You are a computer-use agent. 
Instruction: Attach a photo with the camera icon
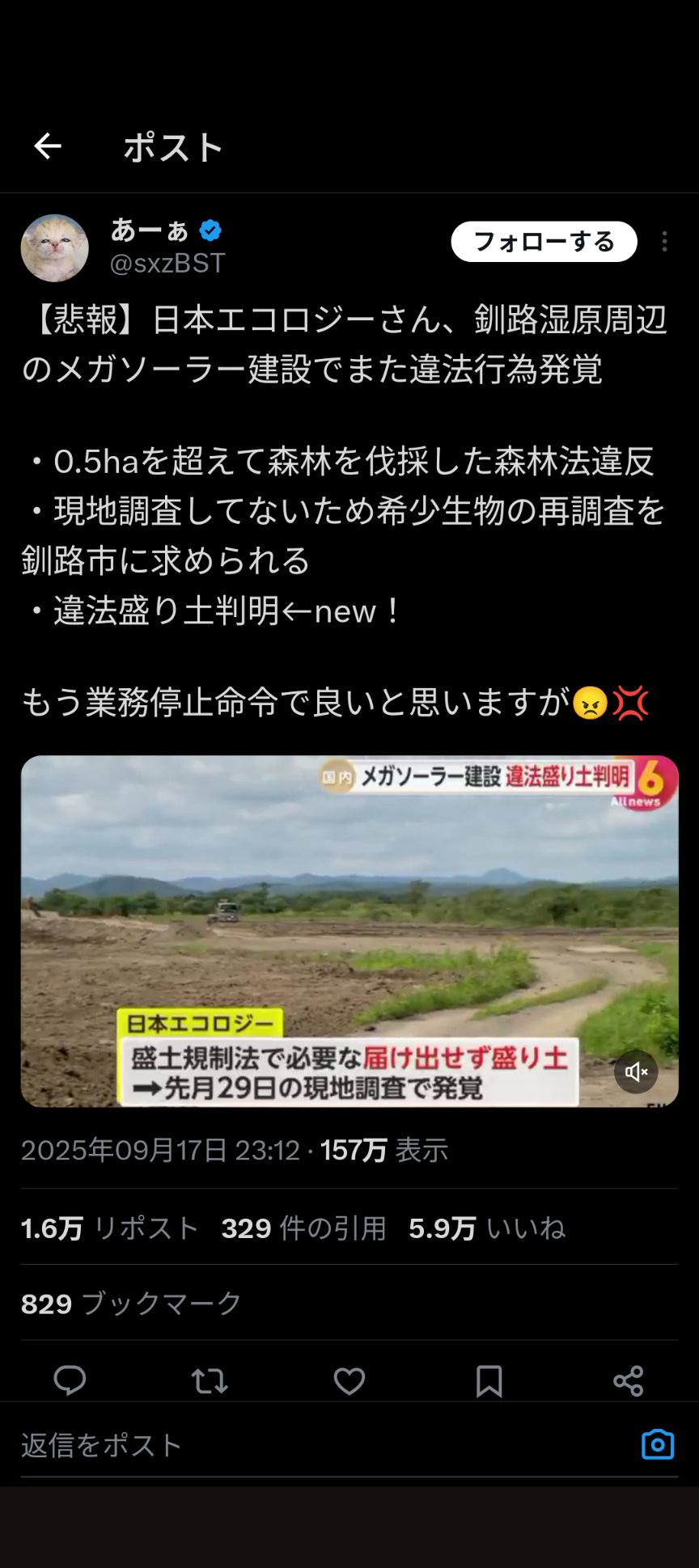point(658,1444)
